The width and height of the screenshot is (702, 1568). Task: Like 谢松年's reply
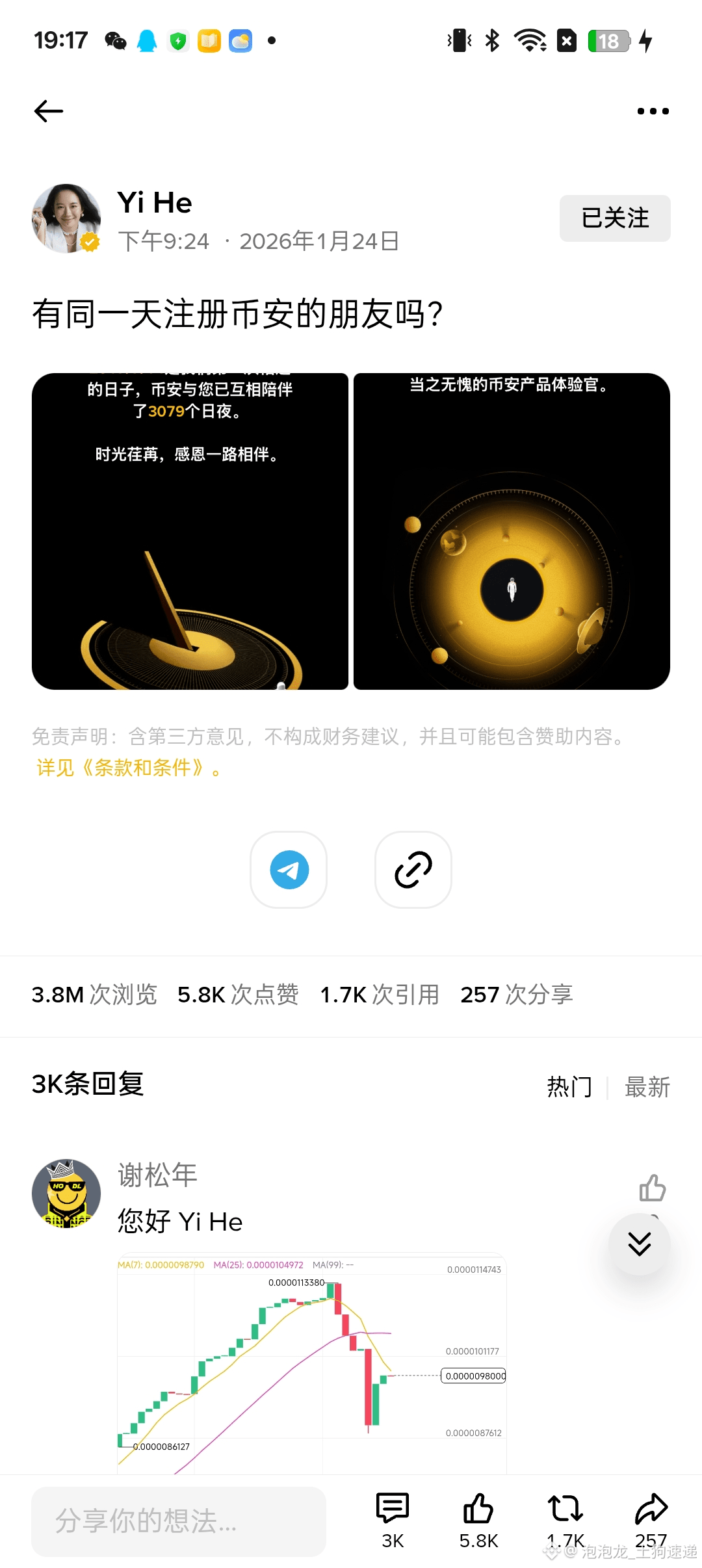653,1188
